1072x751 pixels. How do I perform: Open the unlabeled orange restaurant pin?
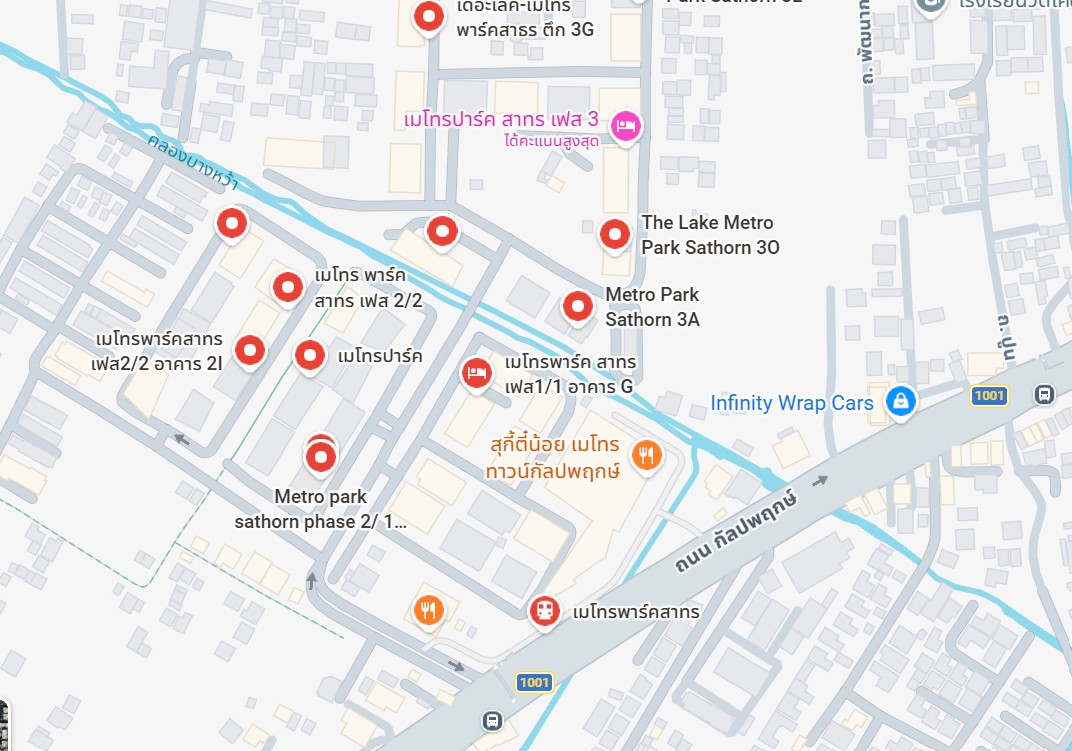pyautogui.click(x=428, y=609)
